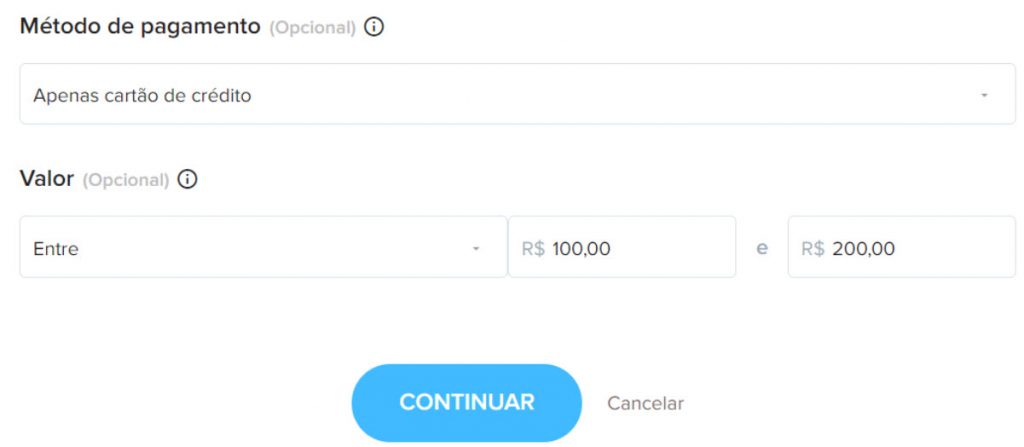The height and width of the screenshot is (447, 1024).
Task: Open info icon beside Valor label
Action: pyautogui.click(x=187, y=180)
